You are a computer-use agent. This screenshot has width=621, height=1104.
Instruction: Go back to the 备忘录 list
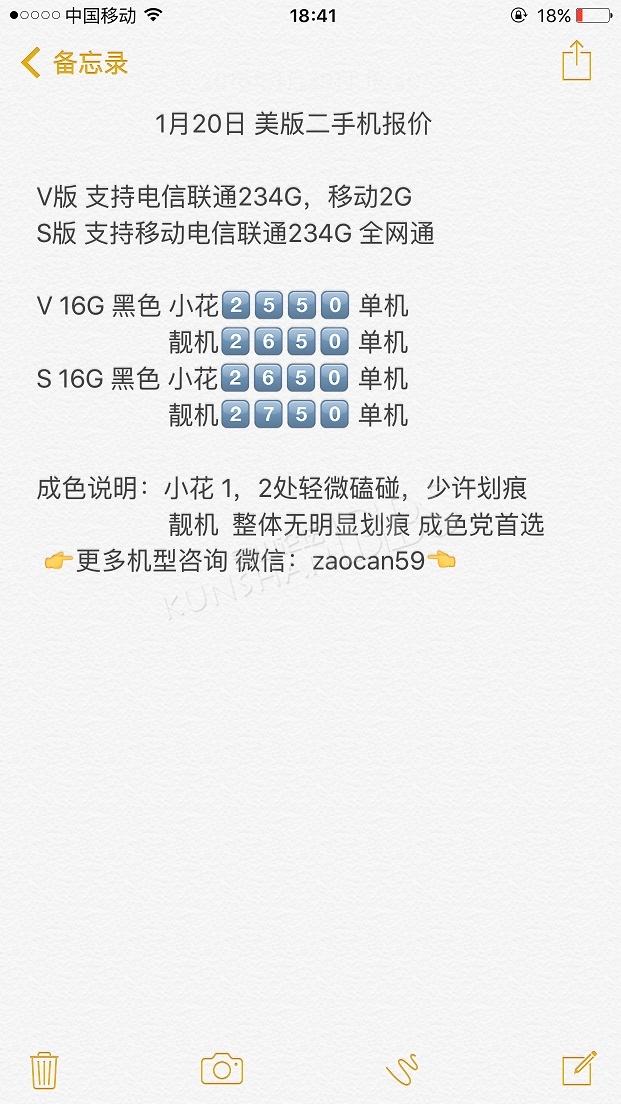pos(75,63)
